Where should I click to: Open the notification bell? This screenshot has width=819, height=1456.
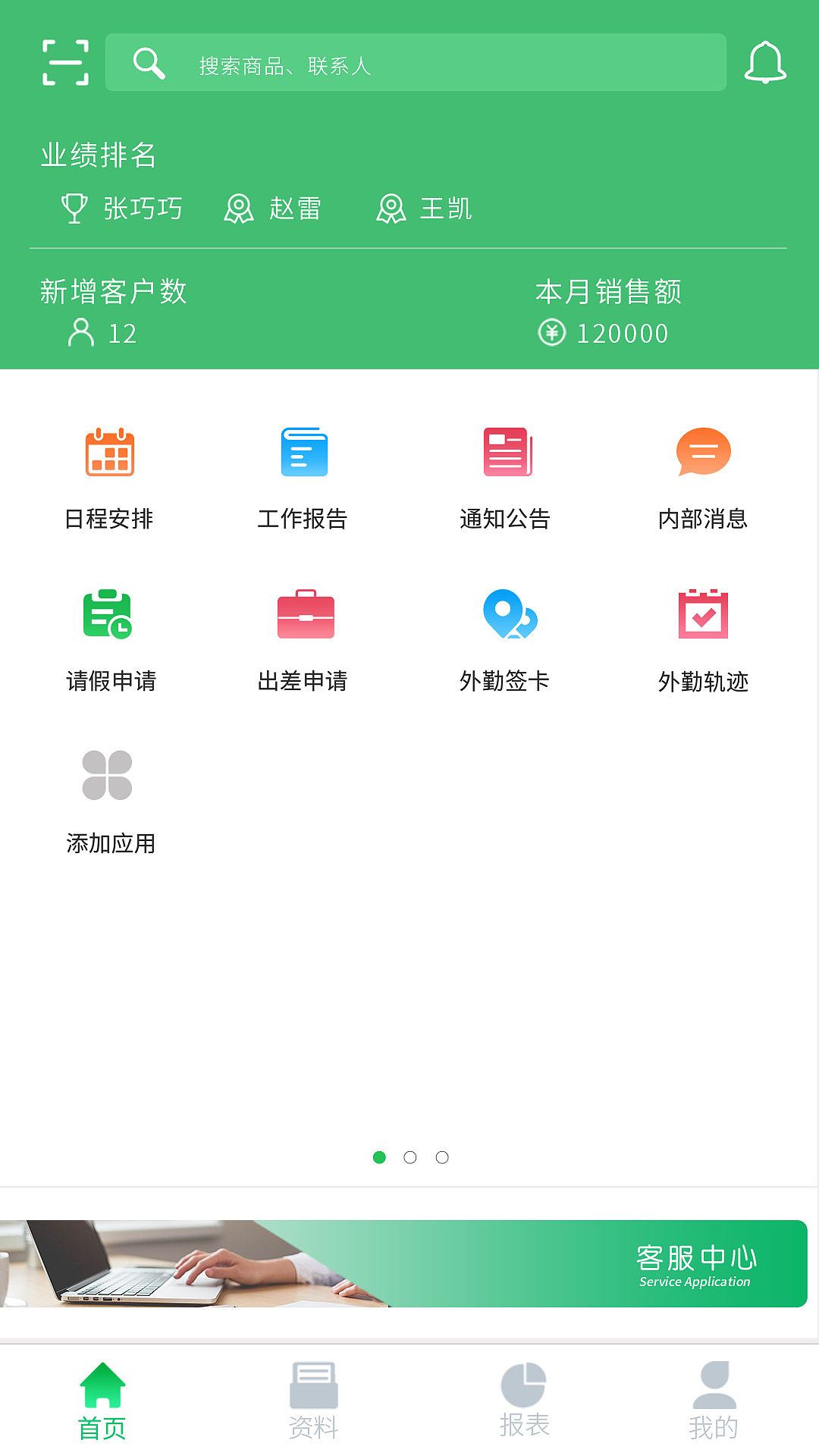click(x=766, y=63)
